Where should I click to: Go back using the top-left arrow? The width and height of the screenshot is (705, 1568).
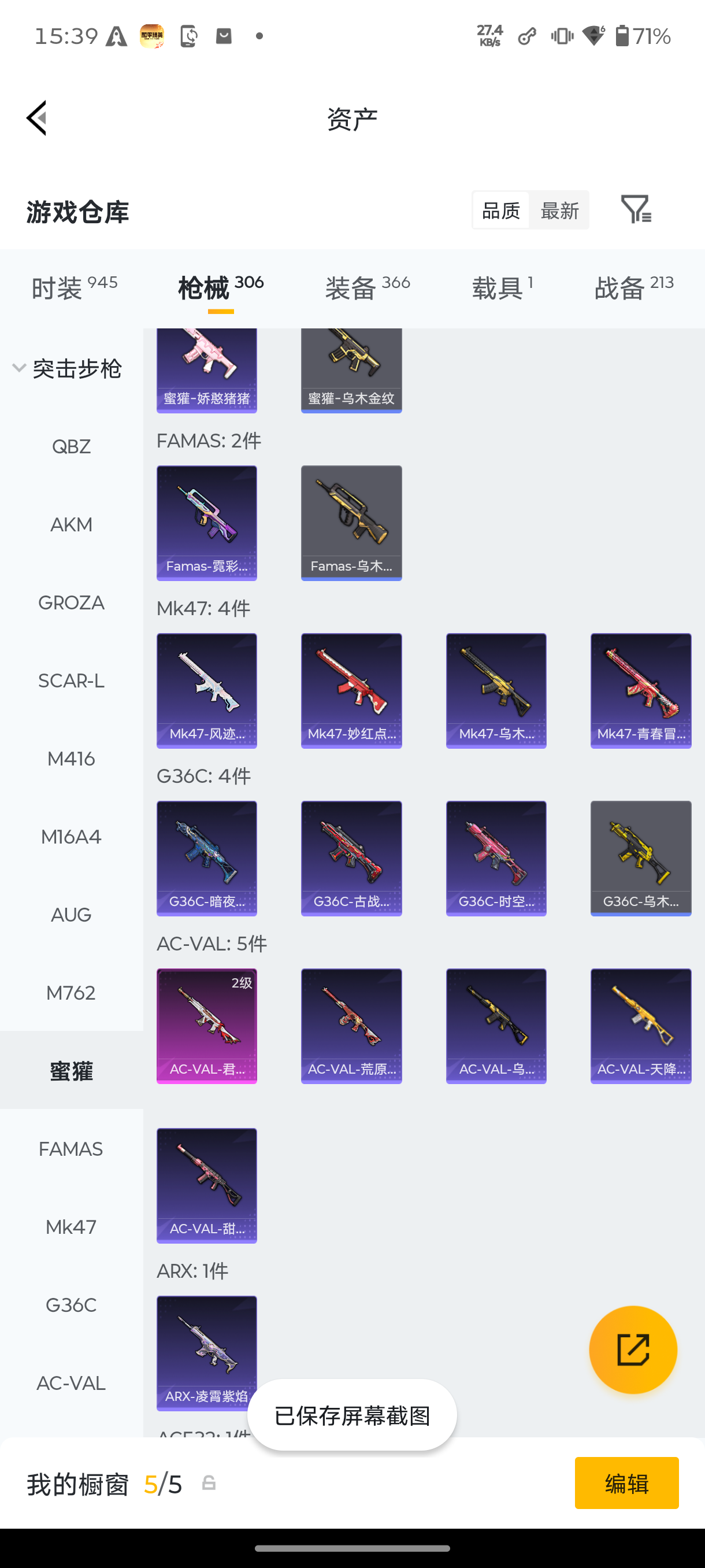pos(36,118)
